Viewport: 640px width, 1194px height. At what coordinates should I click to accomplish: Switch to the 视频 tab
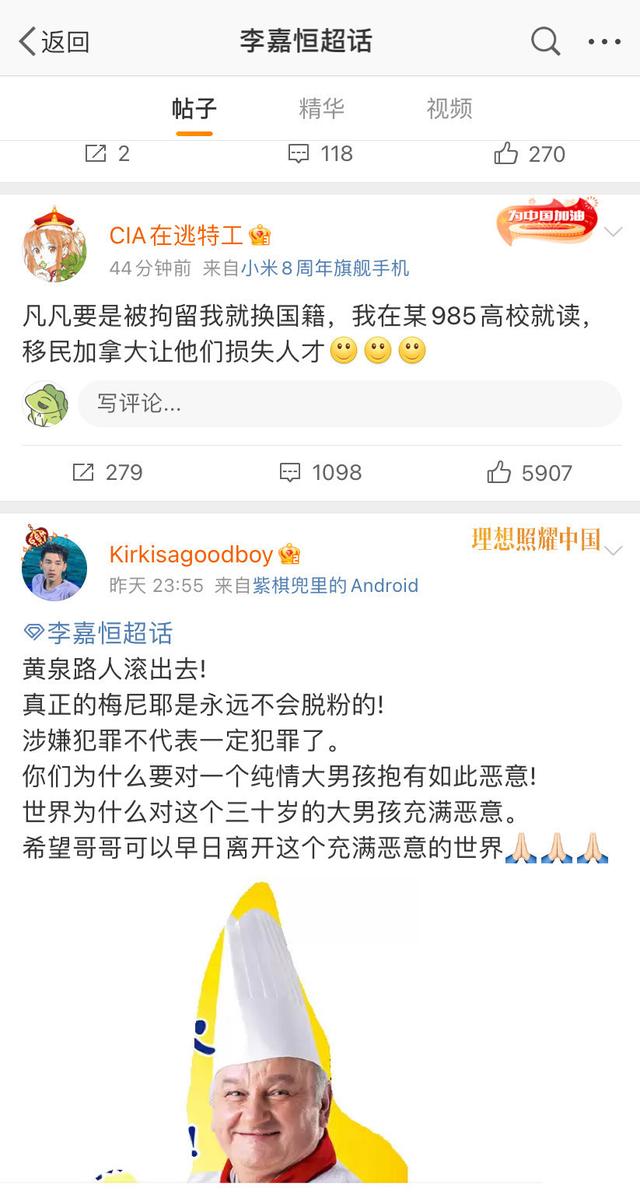[449, 109]
